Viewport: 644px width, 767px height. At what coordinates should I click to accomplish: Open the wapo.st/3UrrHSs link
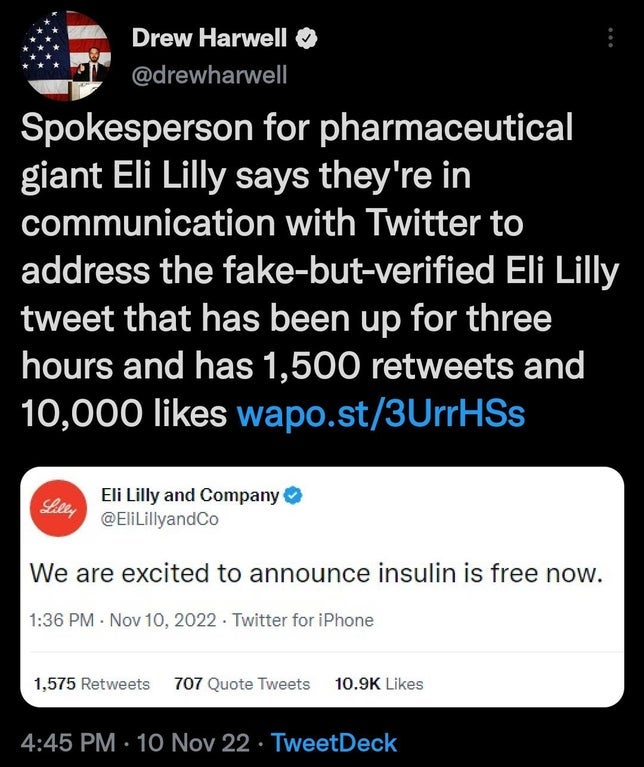pos(379,412)
